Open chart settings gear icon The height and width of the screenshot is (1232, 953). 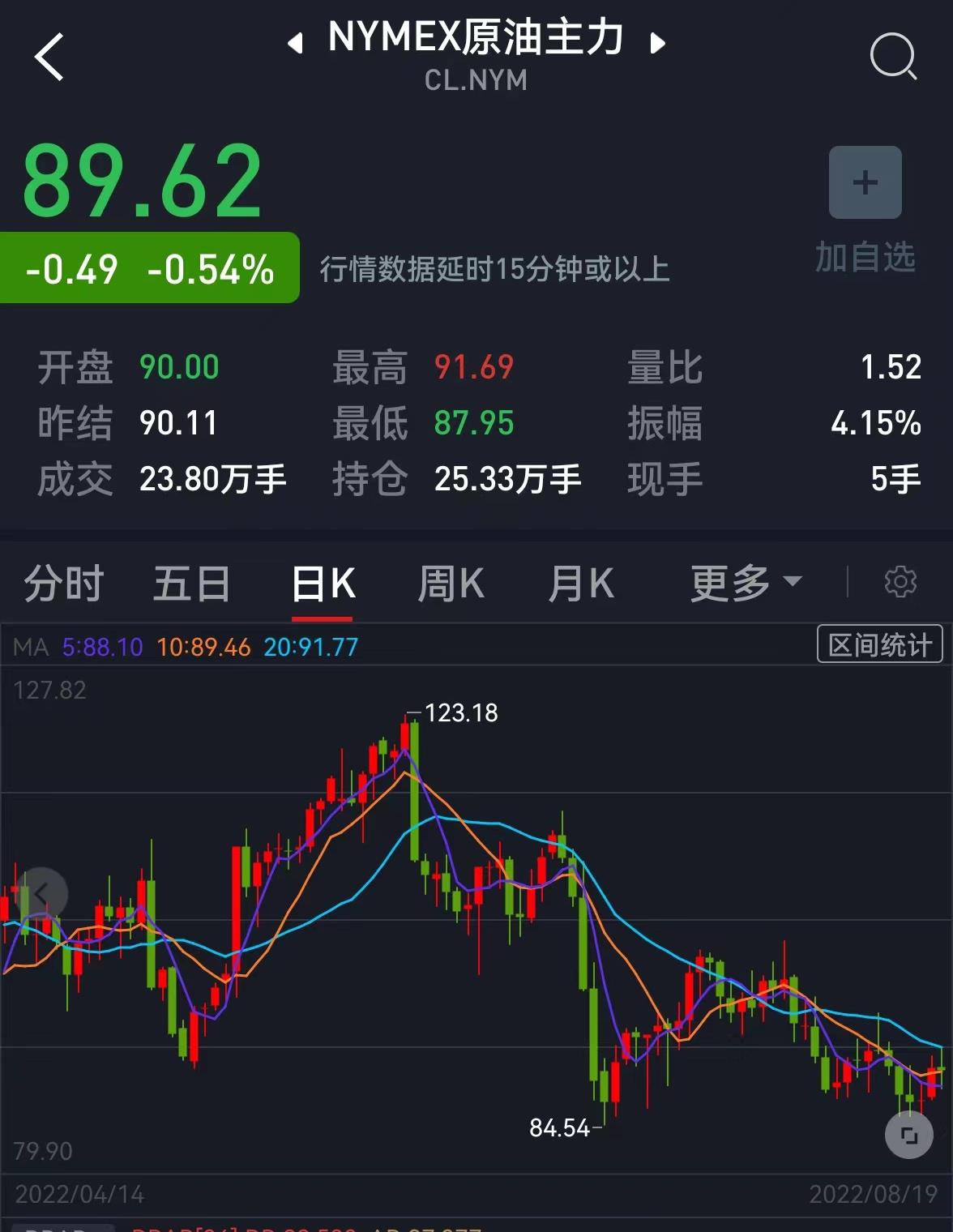(900, 582)
